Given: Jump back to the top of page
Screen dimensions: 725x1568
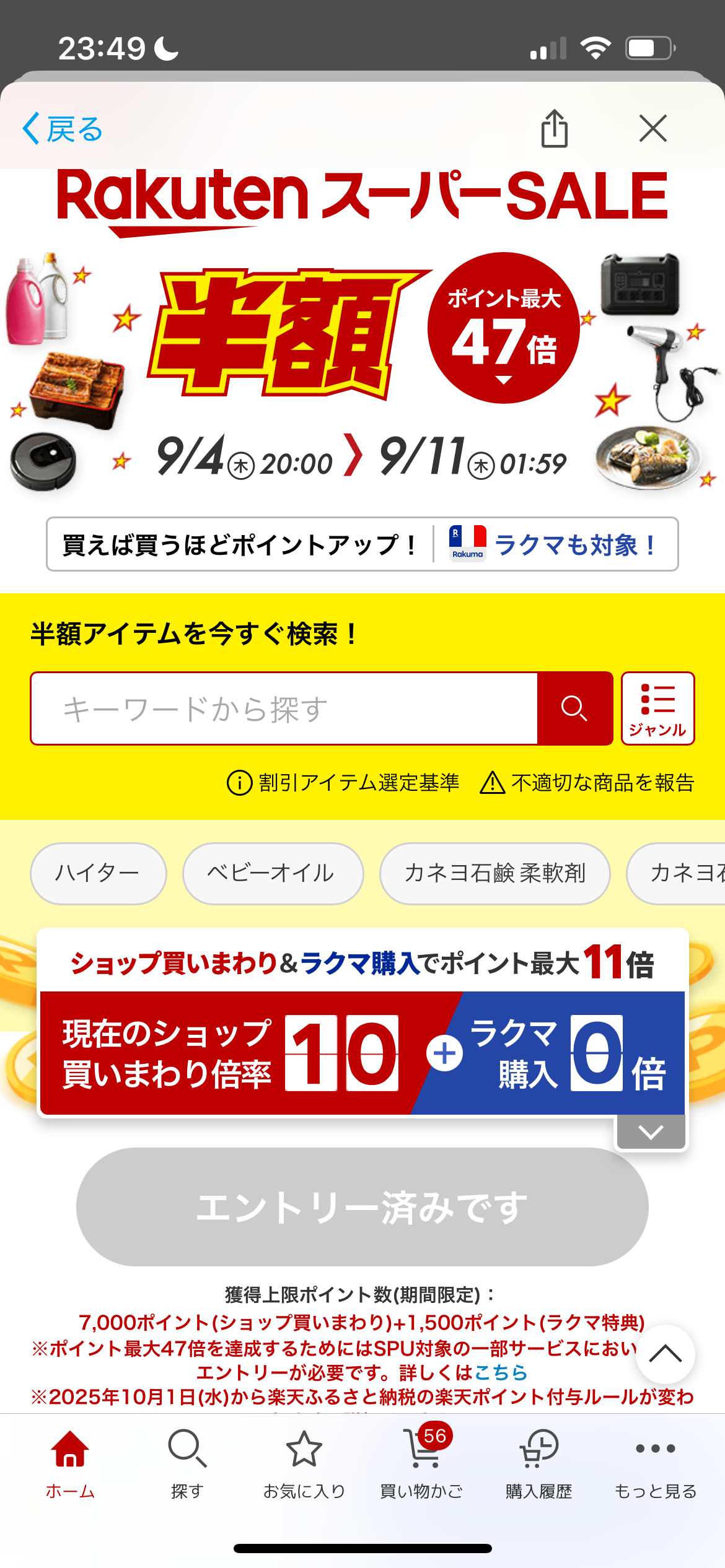Looking at the screenshot, I should [665, 1354].
